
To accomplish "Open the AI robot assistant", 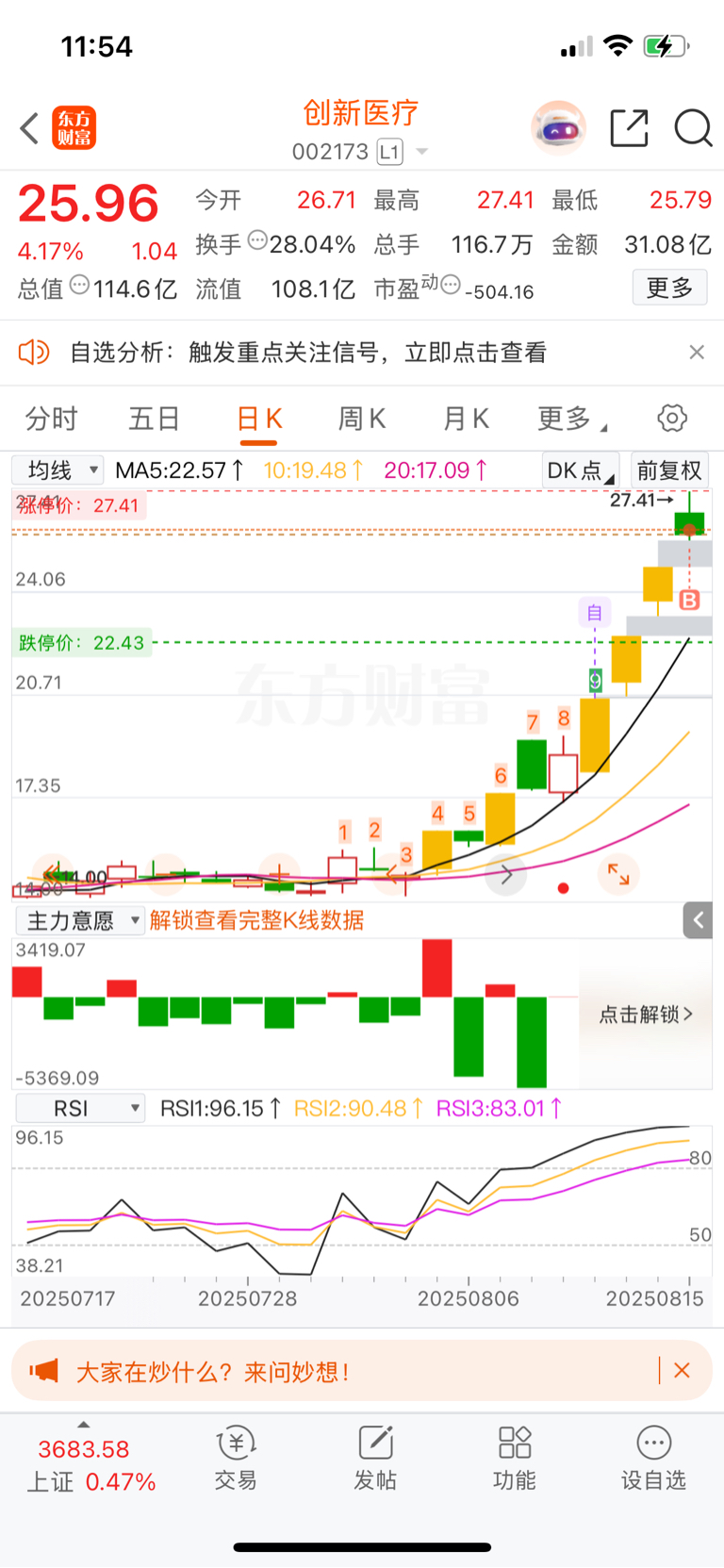I will [x=559, y=128].
